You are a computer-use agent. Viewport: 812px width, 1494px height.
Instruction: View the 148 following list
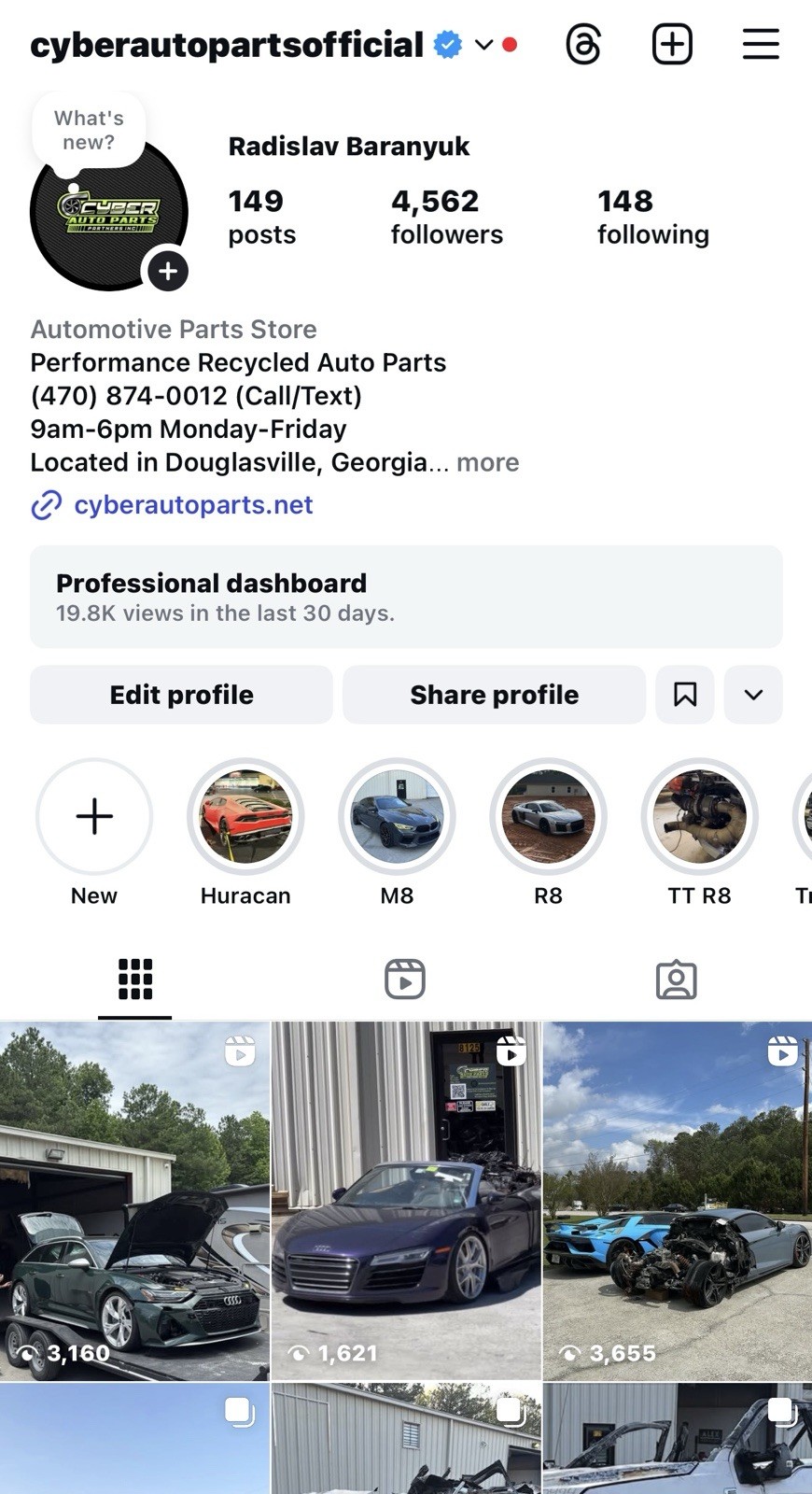(x=652, y=216)
